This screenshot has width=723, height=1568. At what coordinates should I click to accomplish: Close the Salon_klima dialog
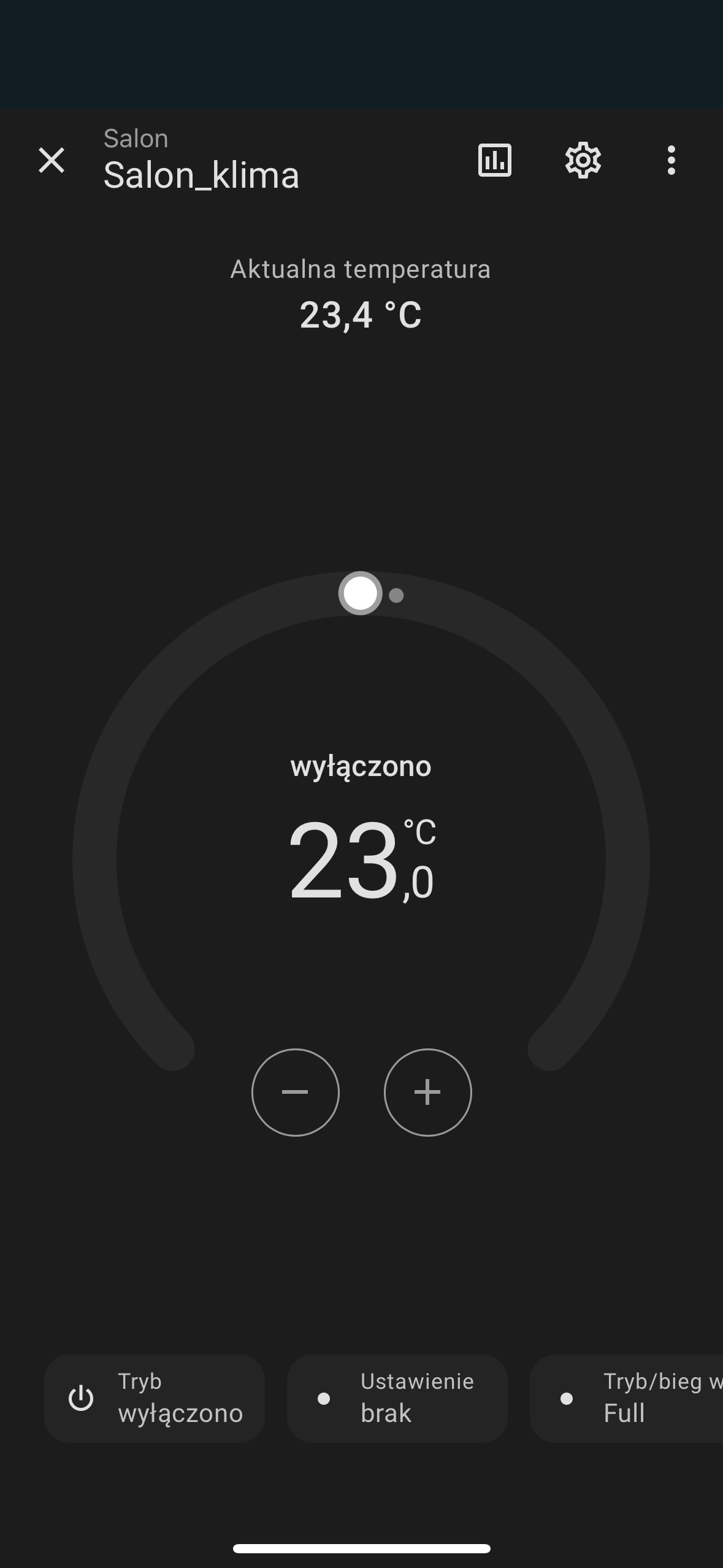coord(52,160)
